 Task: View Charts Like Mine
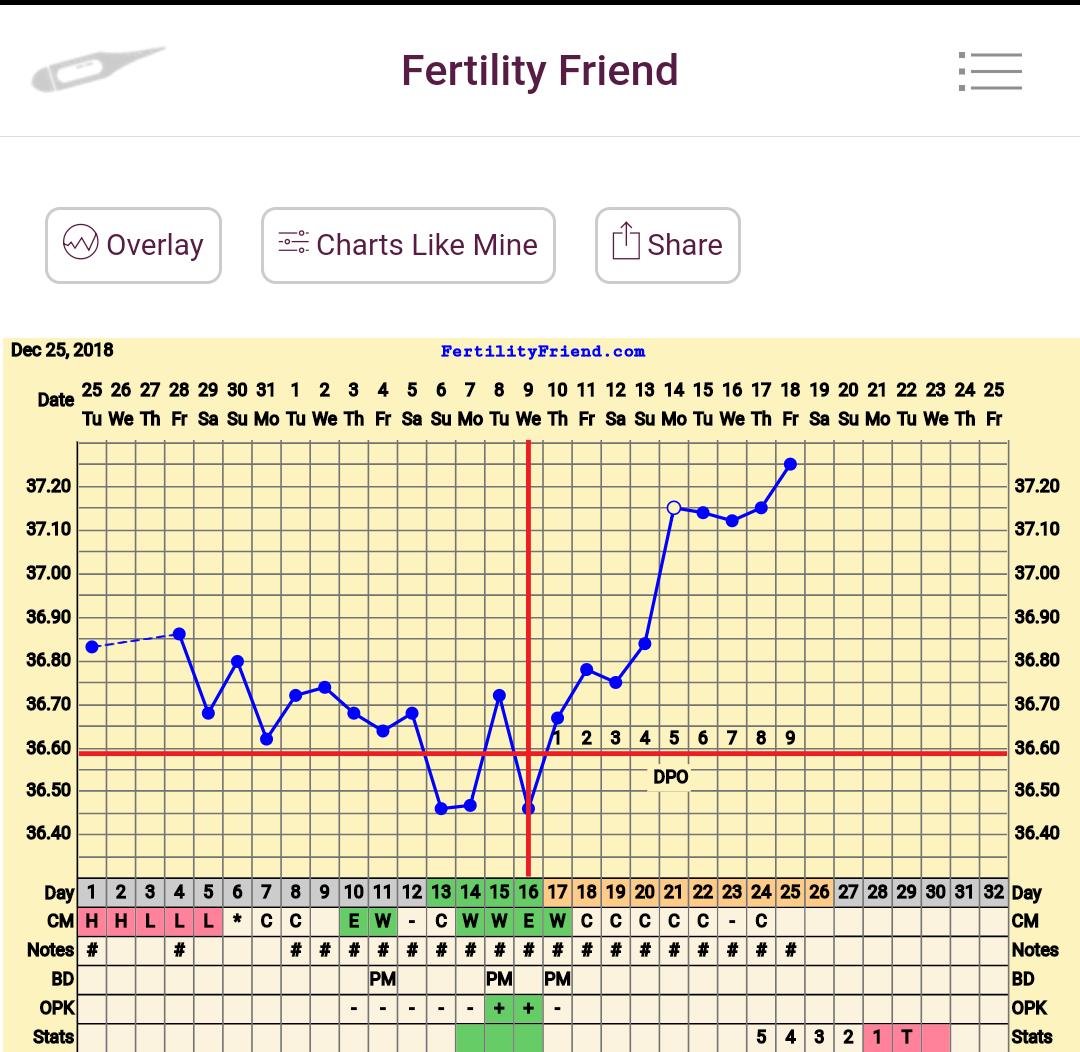408,245
